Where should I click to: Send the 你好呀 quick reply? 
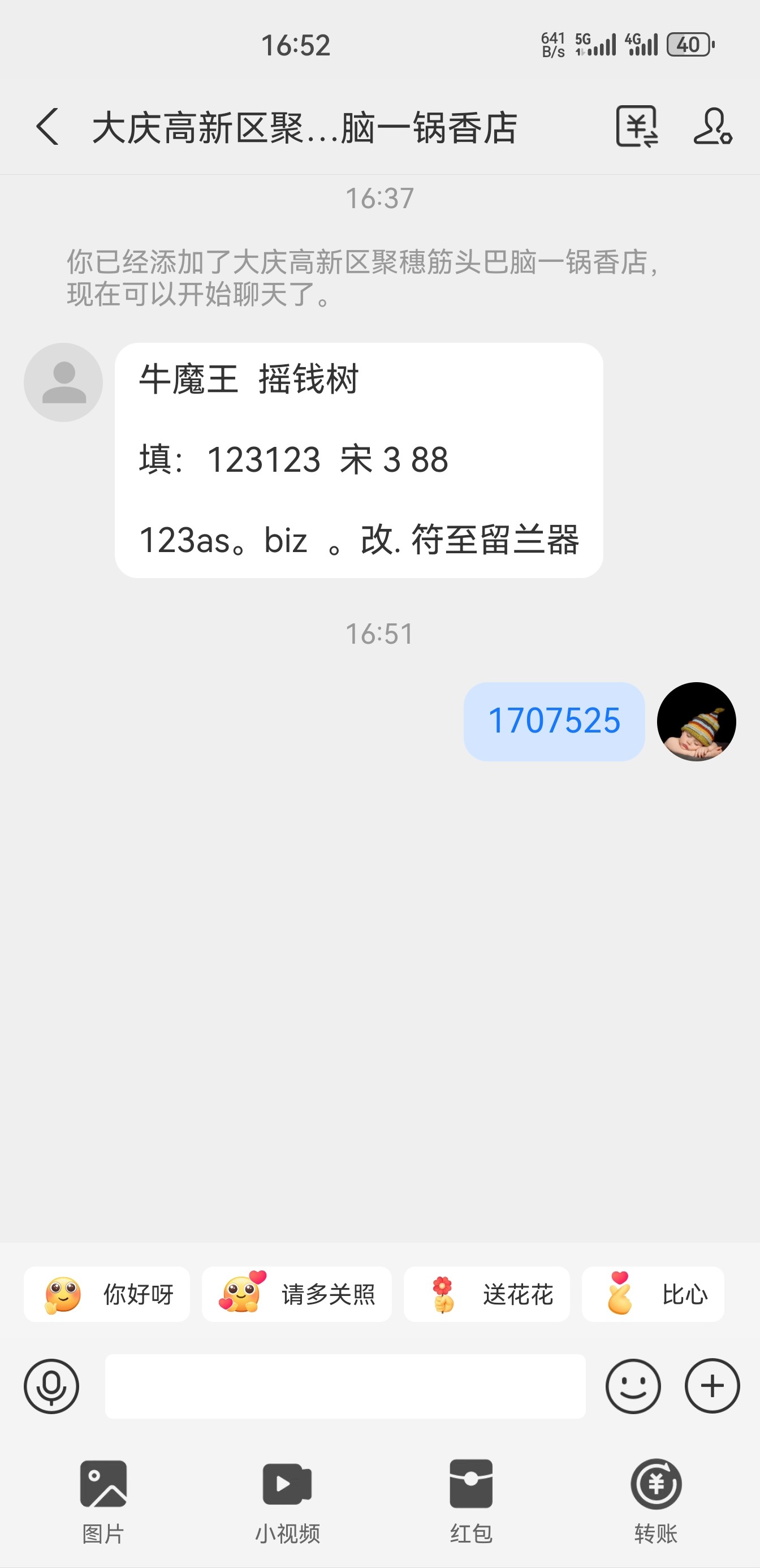[107, 1294]
